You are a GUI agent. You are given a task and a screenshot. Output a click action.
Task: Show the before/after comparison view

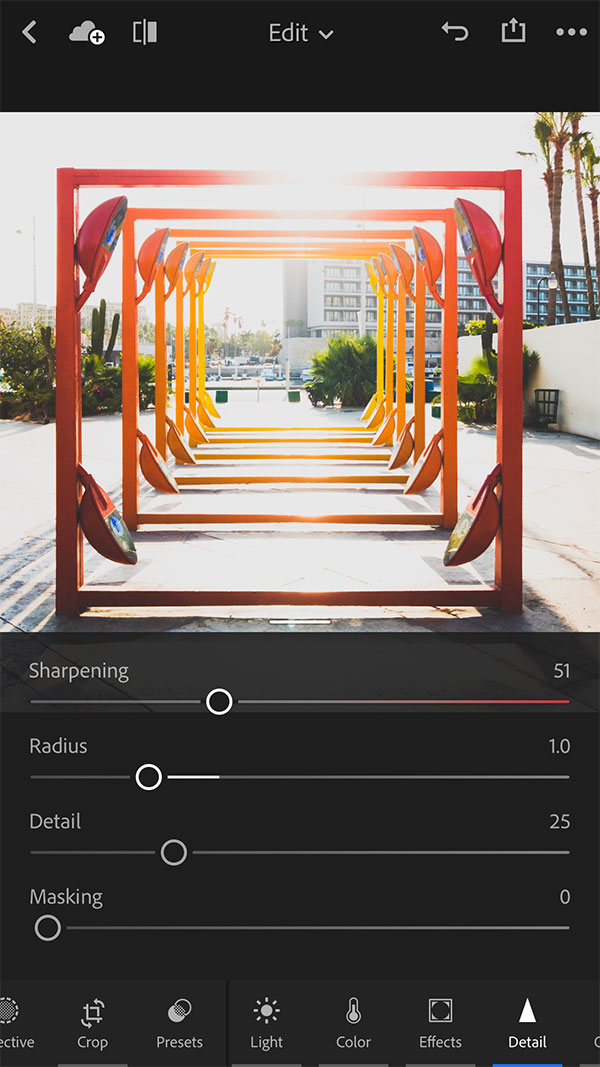pos(145,33)
